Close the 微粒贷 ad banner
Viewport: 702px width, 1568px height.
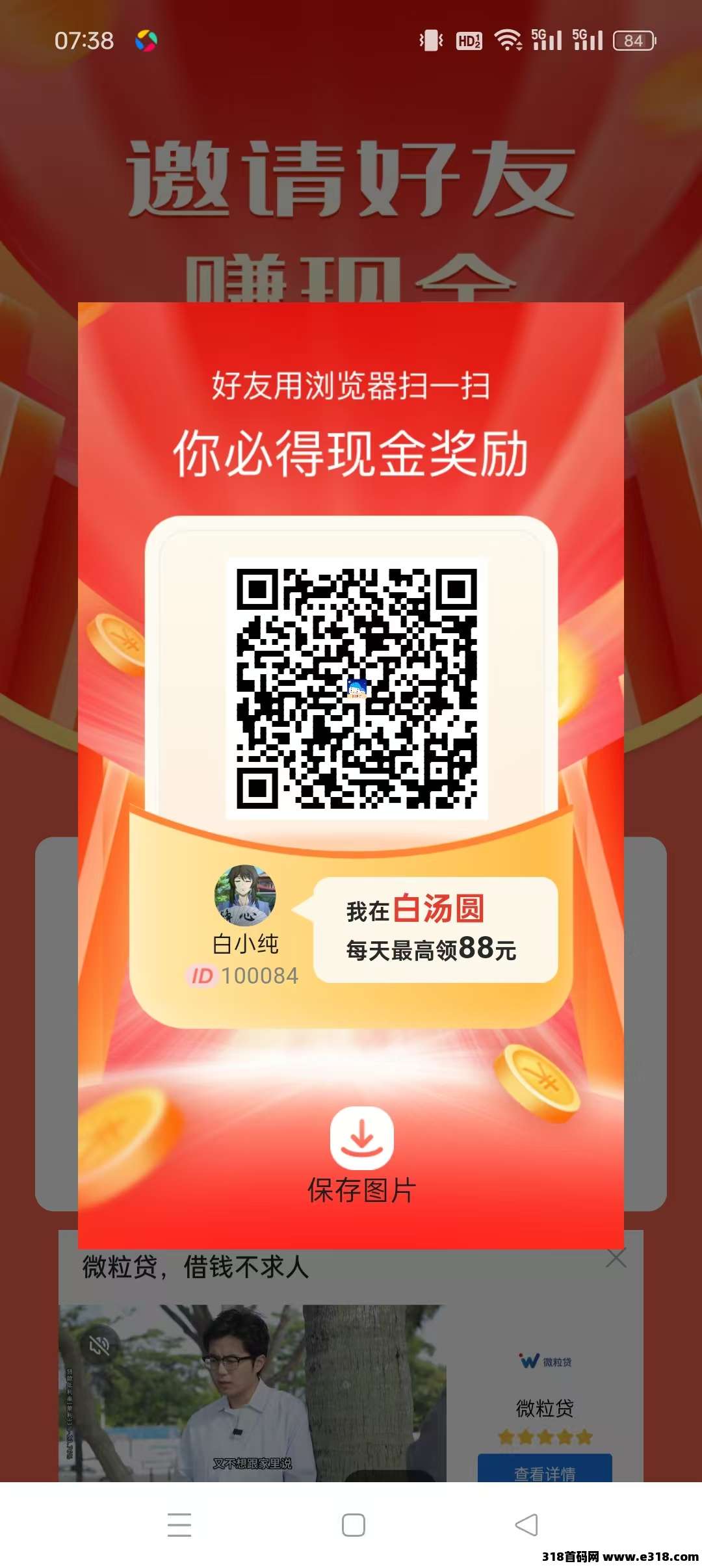(x=616, y=1258)
